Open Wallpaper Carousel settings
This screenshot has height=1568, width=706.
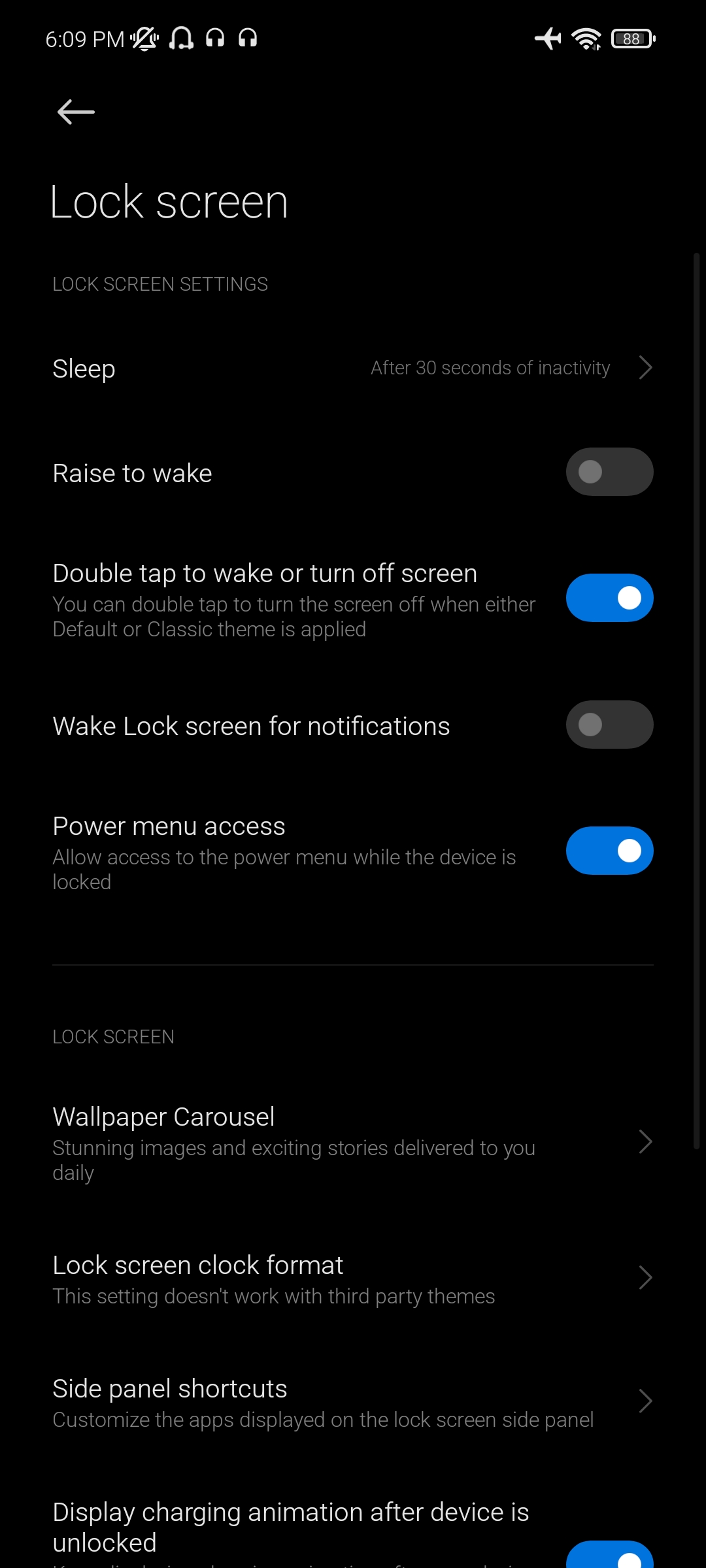tap(353, 1142)
